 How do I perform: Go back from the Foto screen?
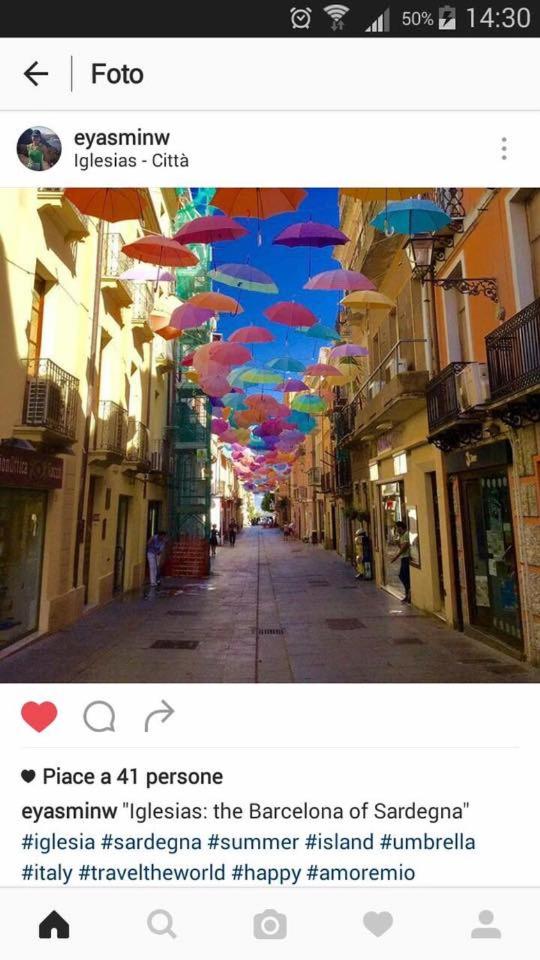coord(36,74)
